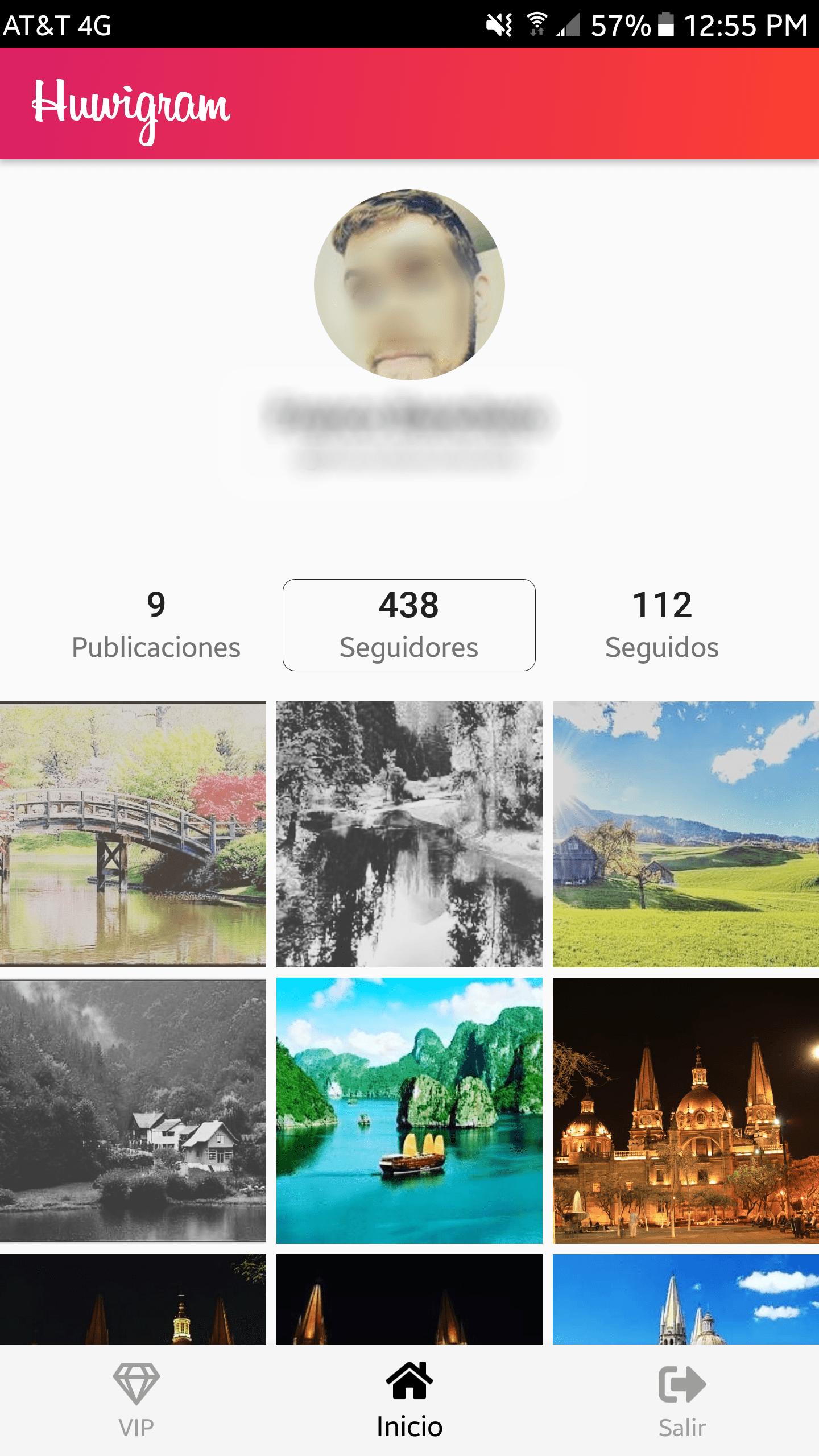This screenshot has width=819, height=1456.
Task: Select the Salir logout tab
Action: (x=682, y=1399)
